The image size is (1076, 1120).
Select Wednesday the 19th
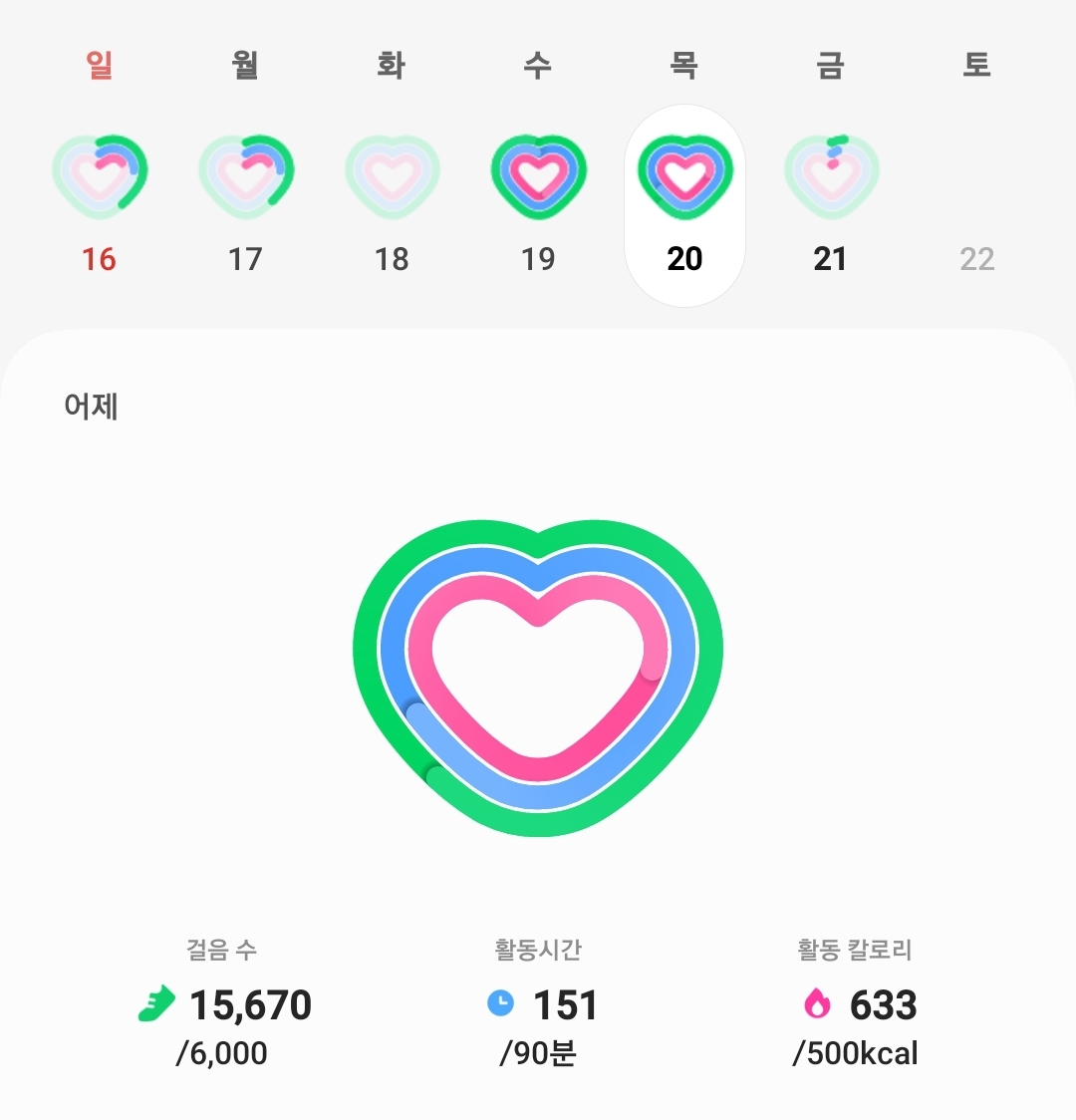tap(538, 204)
